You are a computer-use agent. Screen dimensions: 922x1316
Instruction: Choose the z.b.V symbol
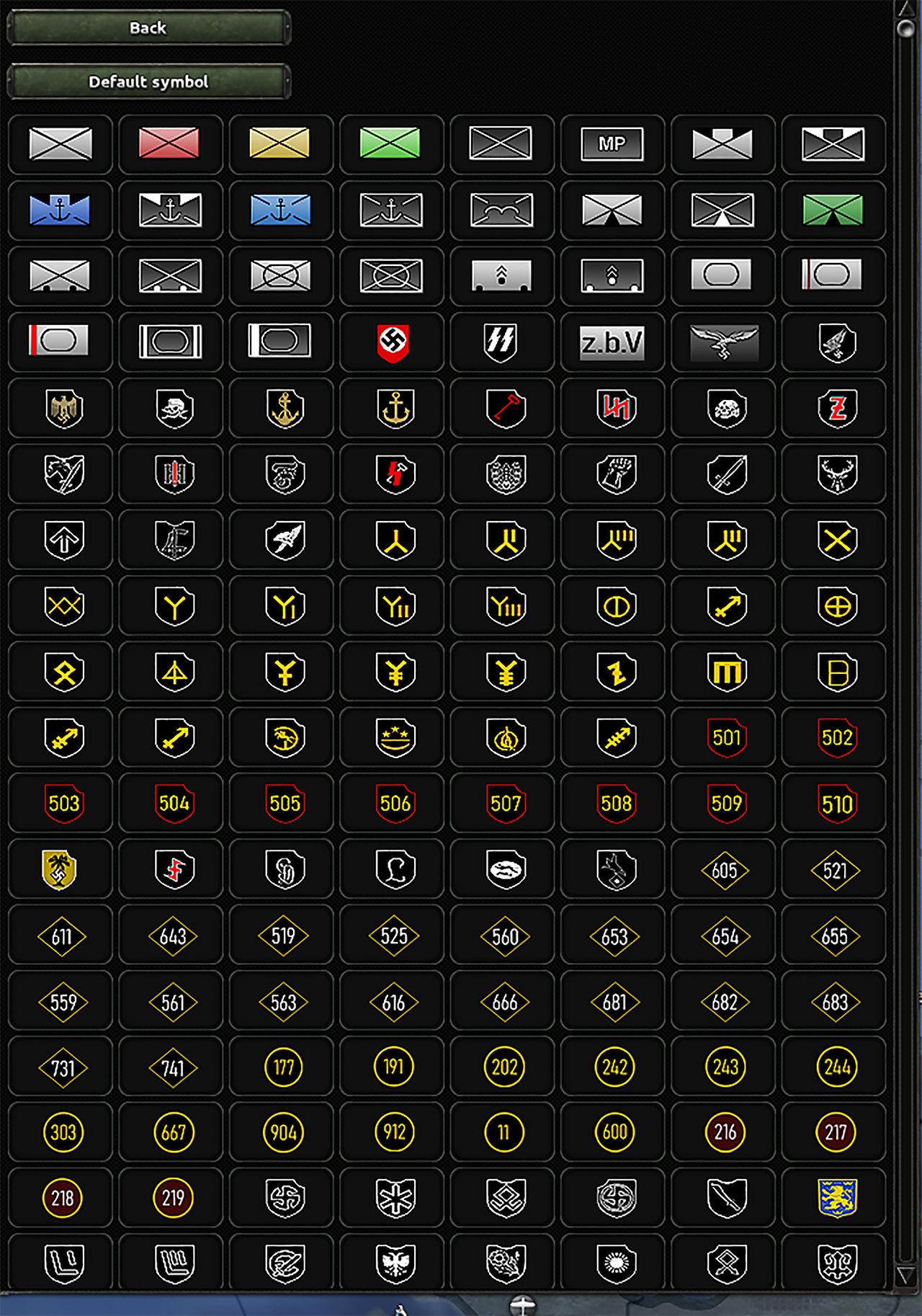tap(612, 342)
